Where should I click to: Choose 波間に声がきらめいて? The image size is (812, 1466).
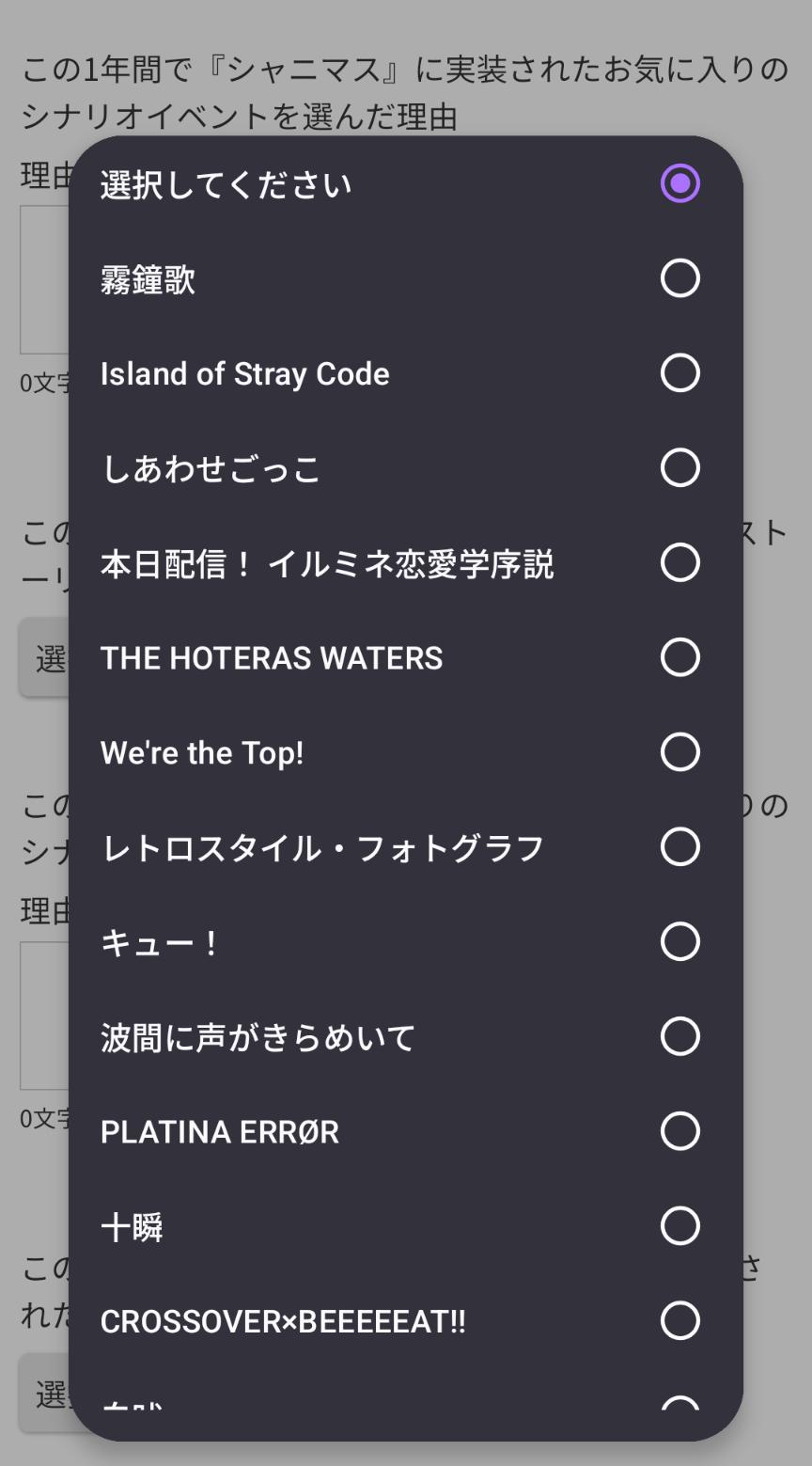[x=404, y=1036]
